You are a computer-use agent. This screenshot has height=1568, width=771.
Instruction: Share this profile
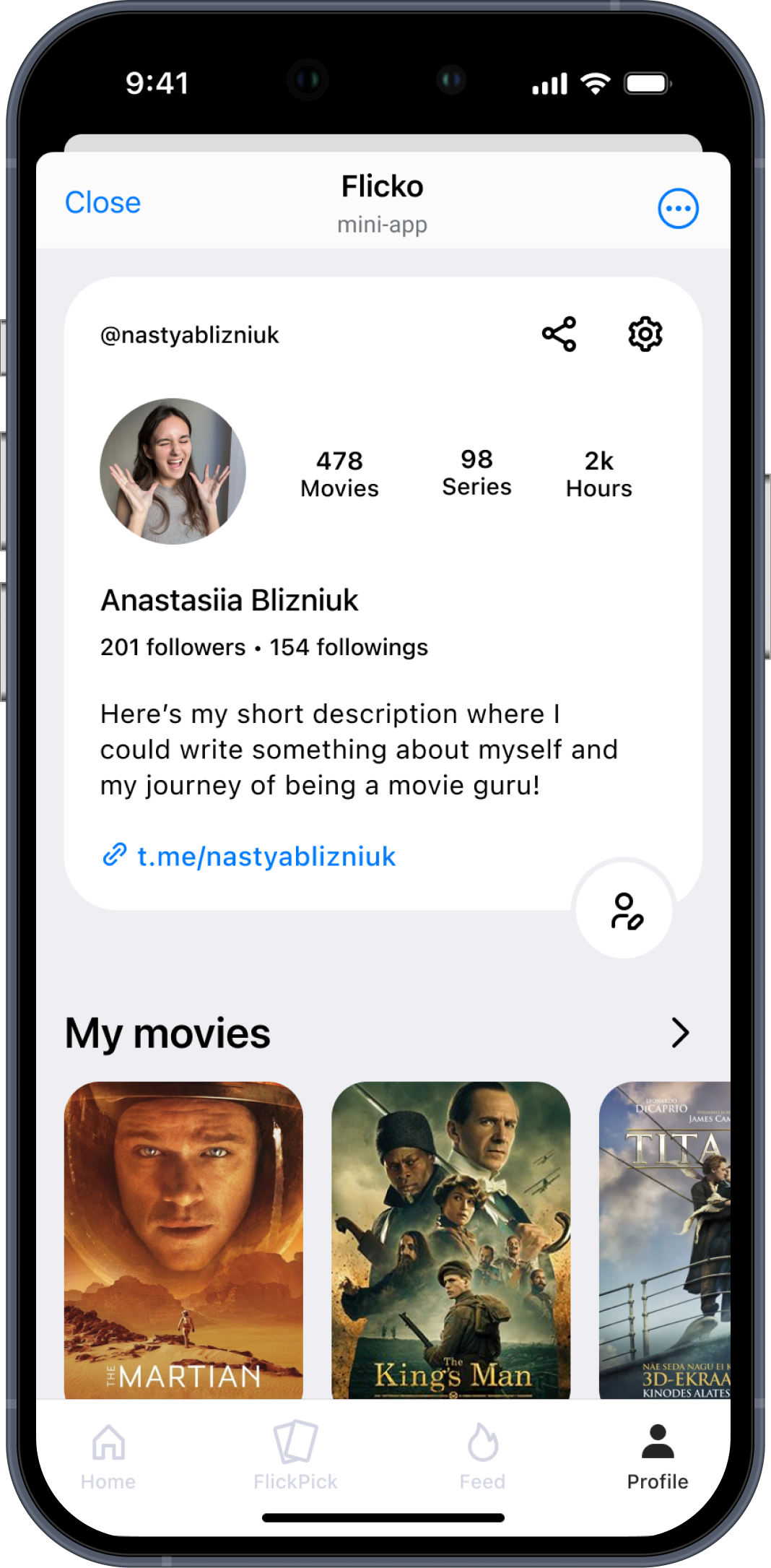coord(559,334)
